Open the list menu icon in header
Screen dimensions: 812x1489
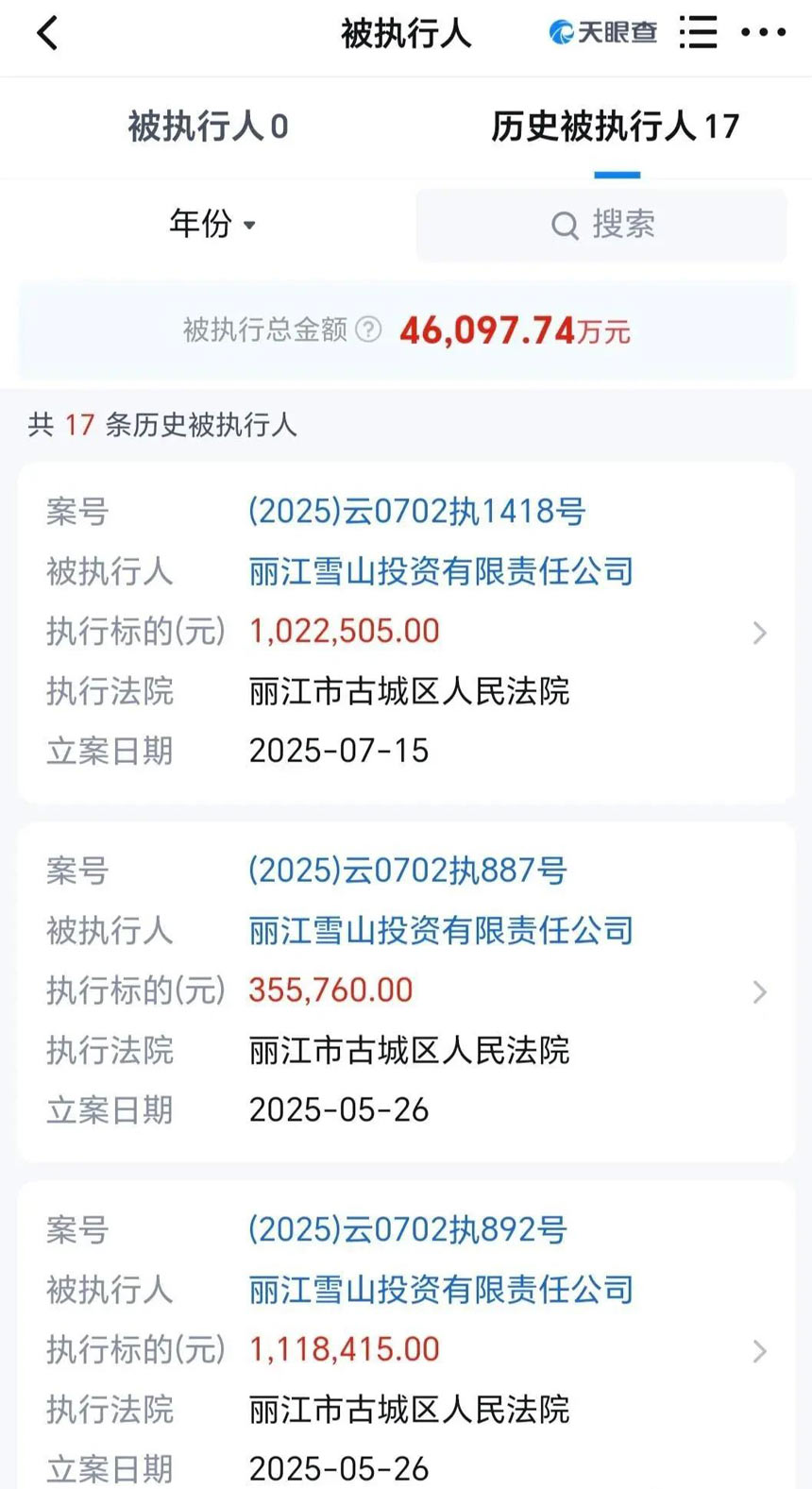(699, 33)
